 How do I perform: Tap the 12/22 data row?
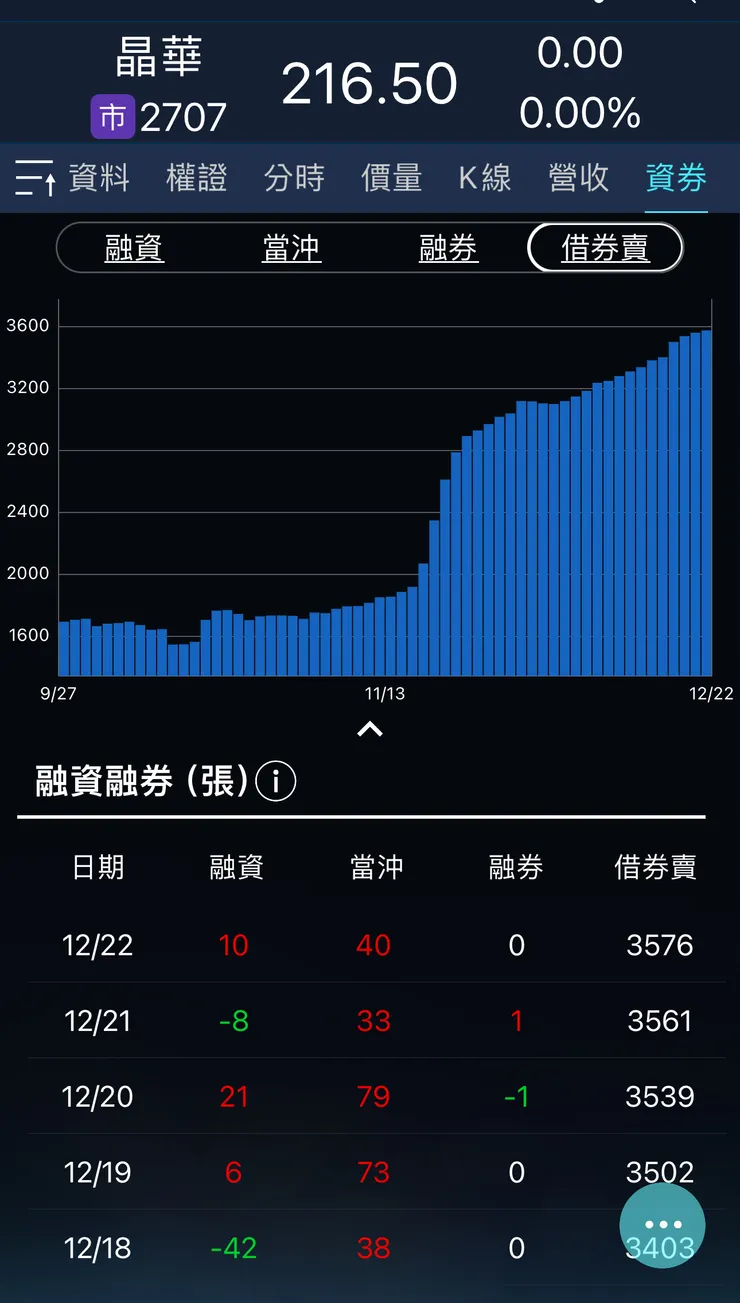(370, 945)
